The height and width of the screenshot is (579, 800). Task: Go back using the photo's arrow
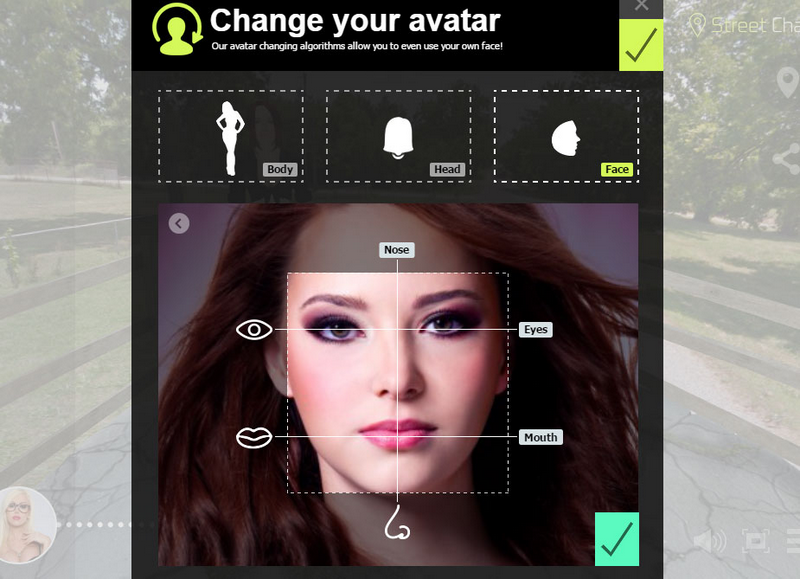(179, 223)
